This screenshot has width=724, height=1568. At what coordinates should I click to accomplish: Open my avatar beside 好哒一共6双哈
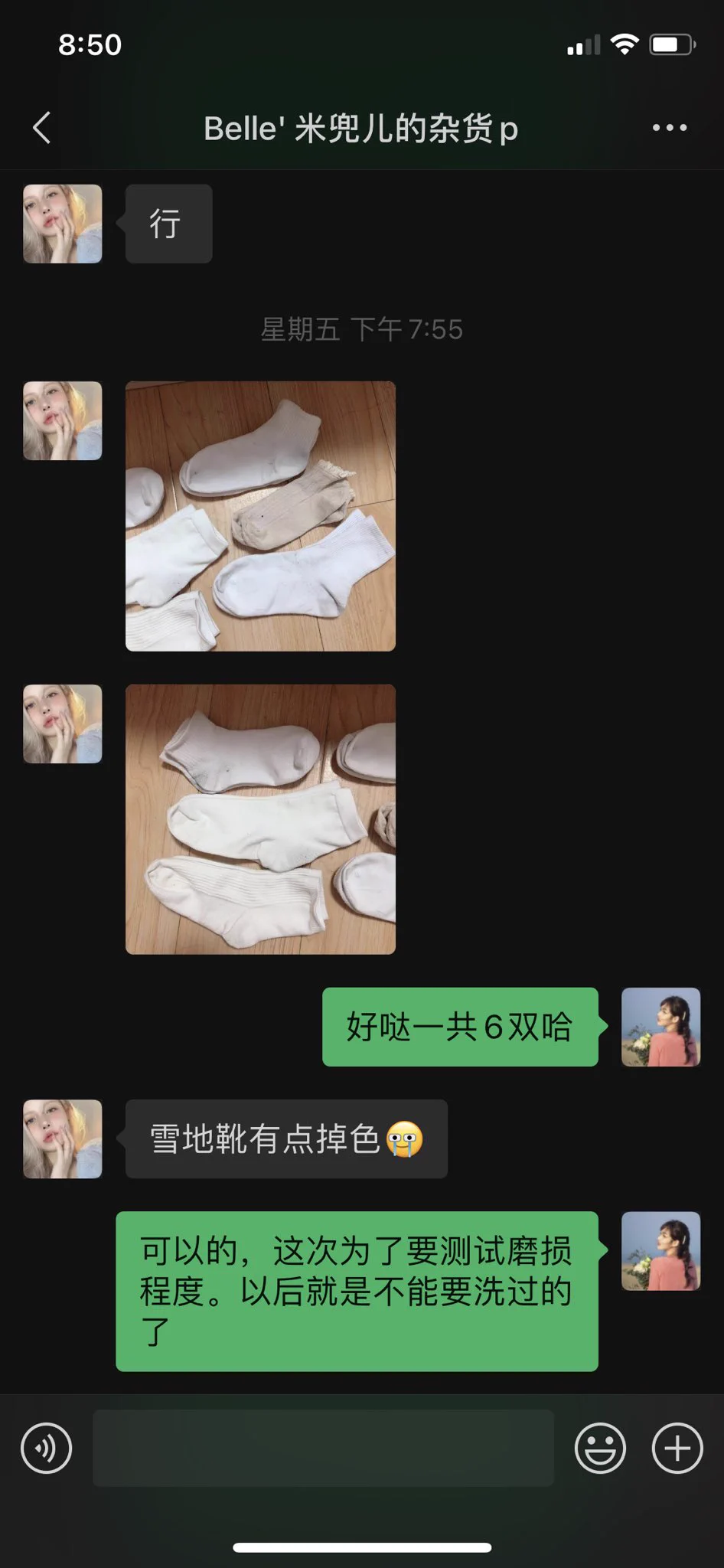point(660,1027)
